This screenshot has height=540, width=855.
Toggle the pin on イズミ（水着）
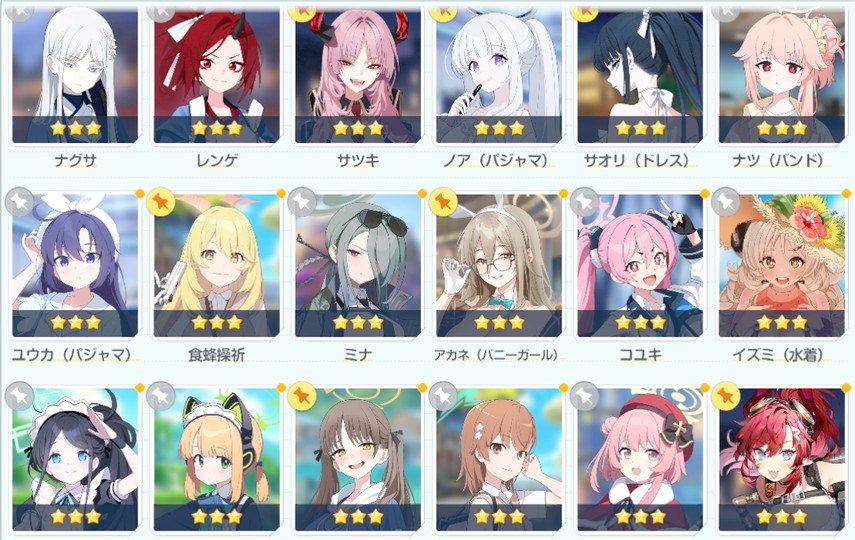tap(725, 203)
